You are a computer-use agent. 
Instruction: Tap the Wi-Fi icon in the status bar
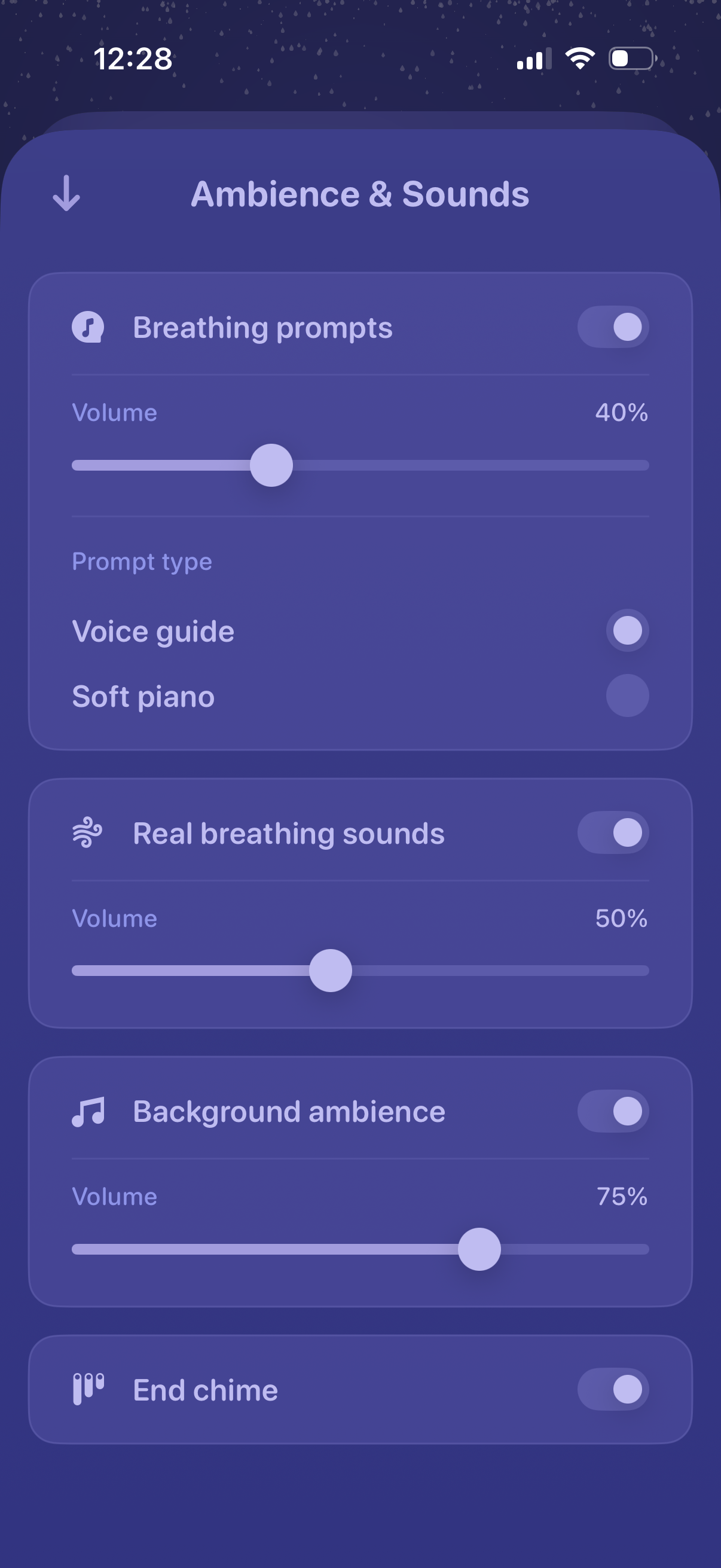(x=578, y=58)
